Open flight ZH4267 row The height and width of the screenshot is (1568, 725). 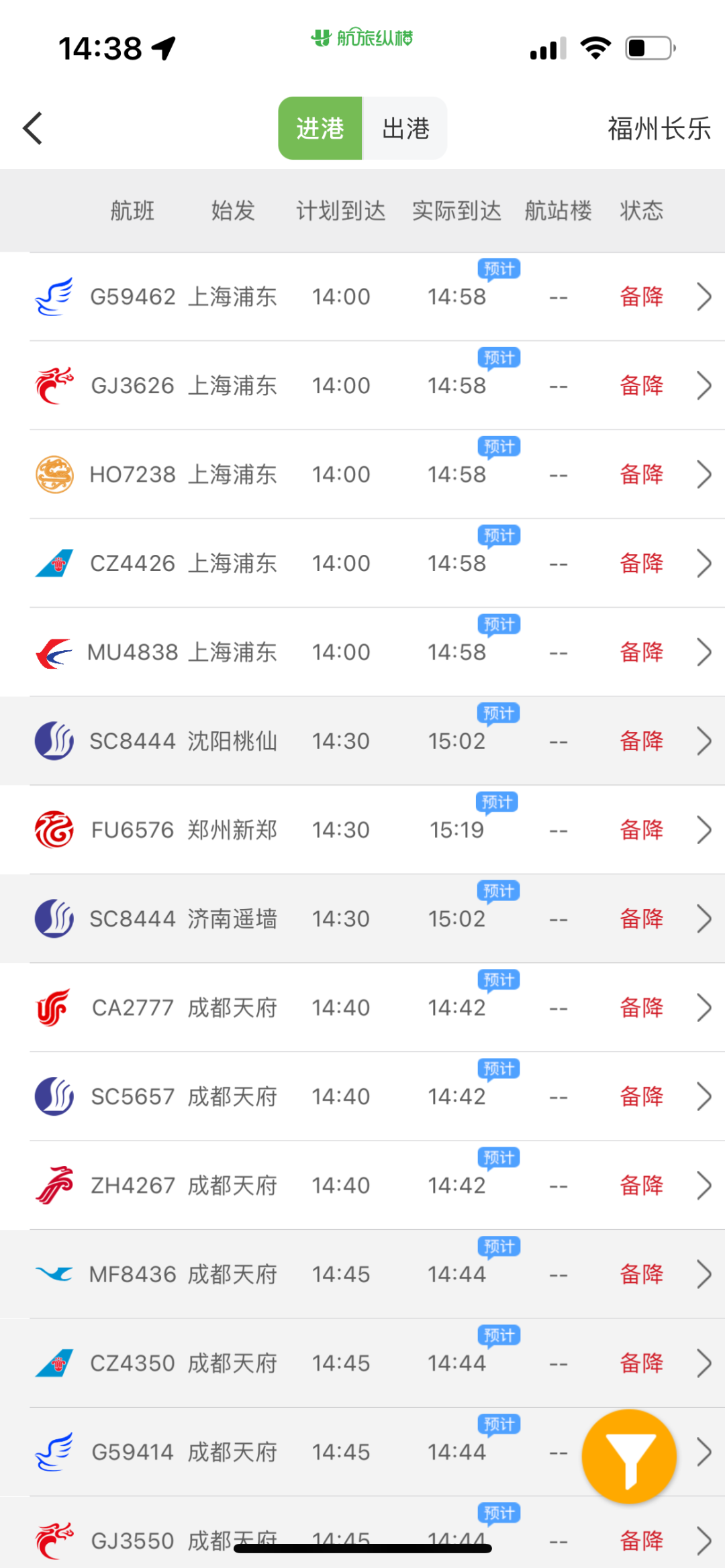coord(362,1186)
